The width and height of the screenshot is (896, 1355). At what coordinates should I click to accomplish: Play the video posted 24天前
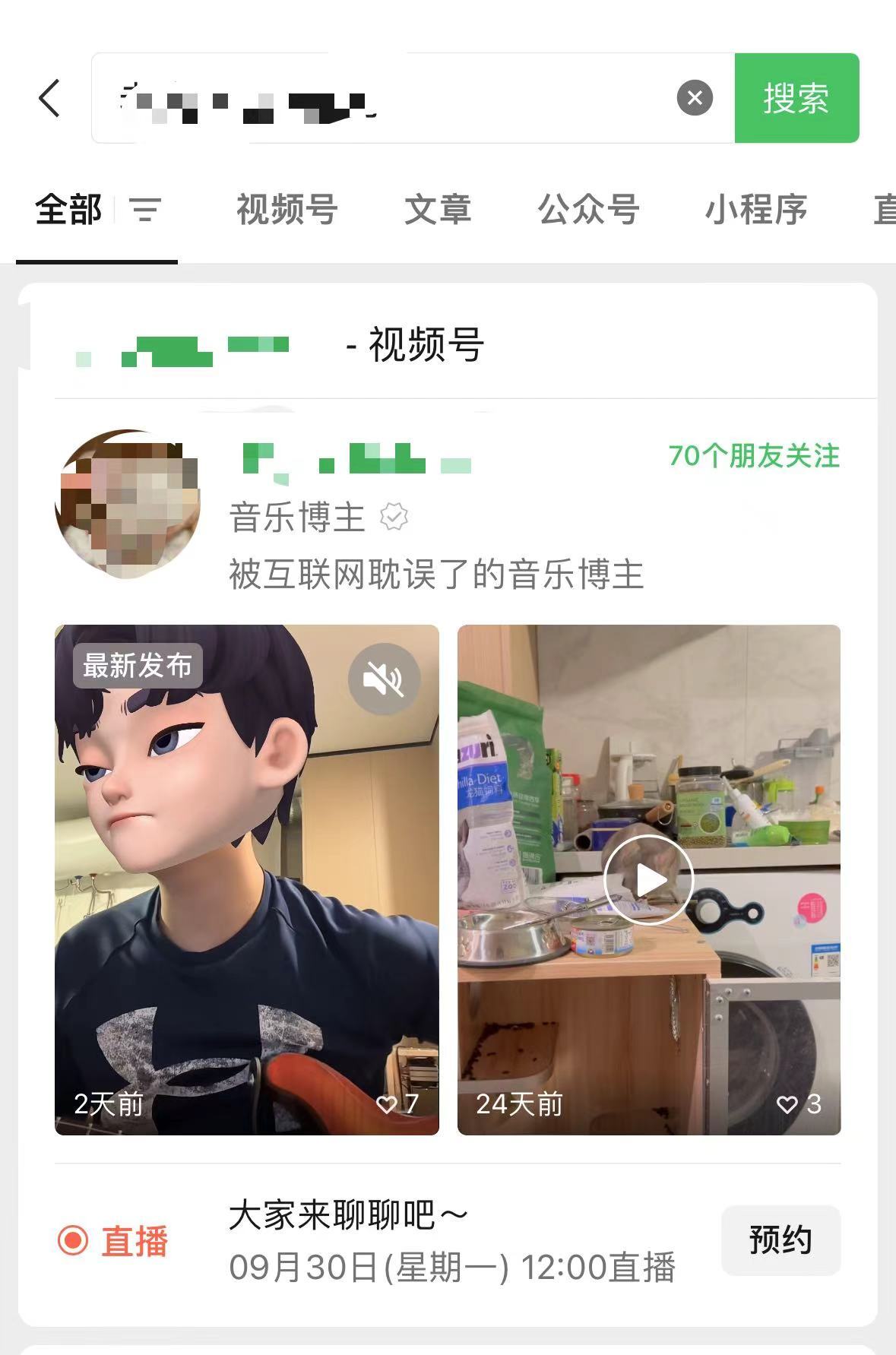click(x=648, y=880)
